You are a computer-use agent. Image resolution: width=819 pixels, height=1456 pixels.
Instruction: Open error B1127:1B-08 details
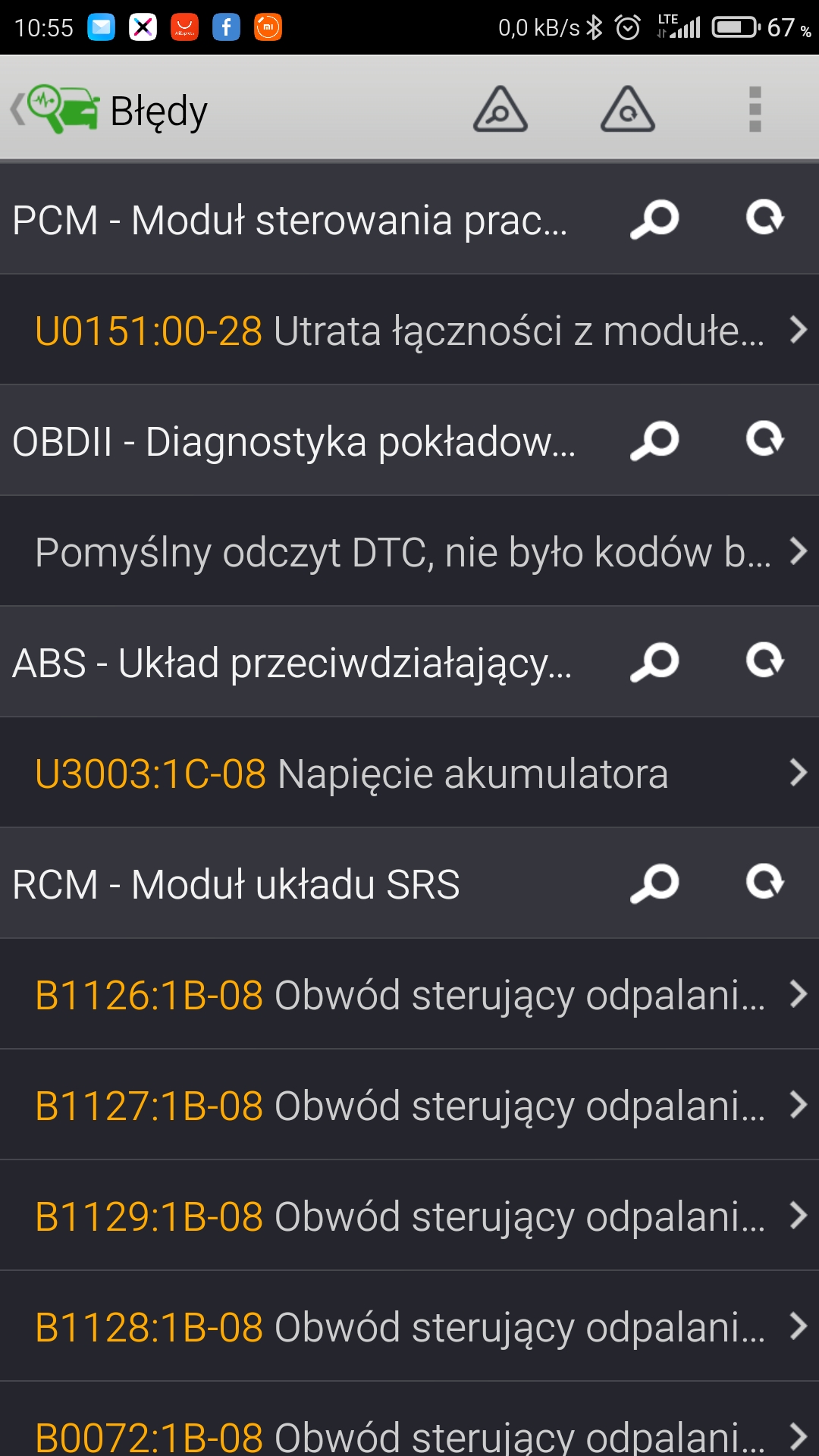409,1106
